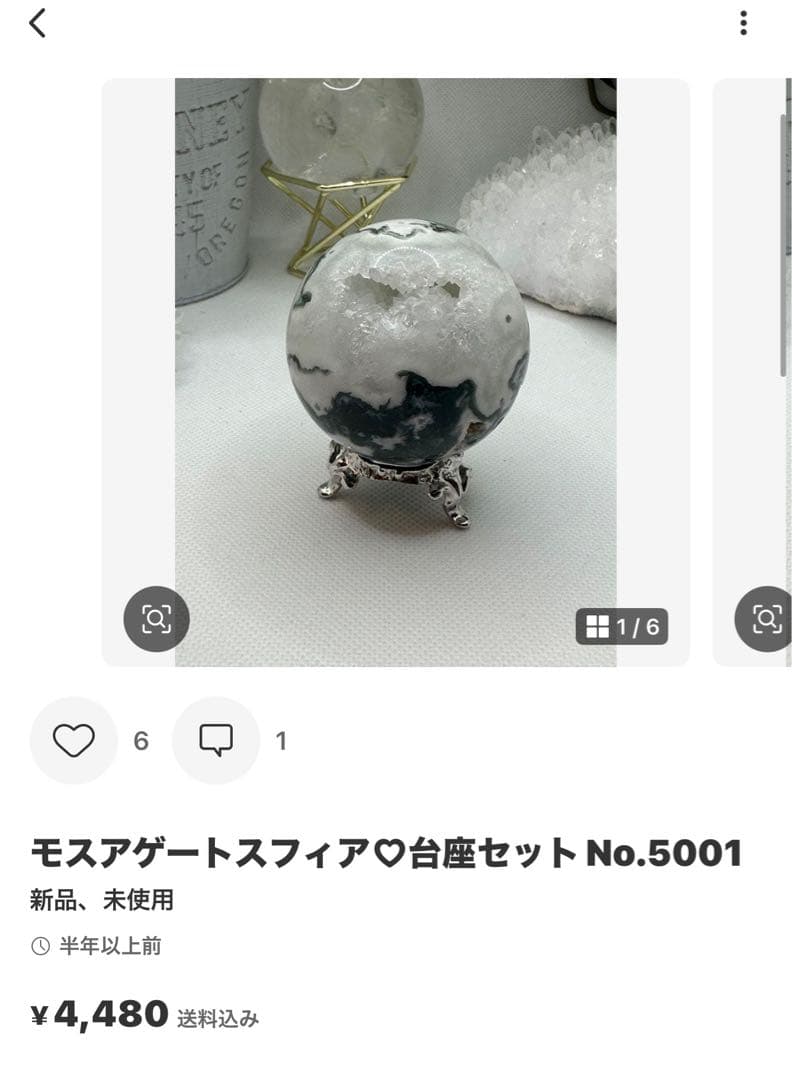Image resolution: width=792 pixels, height=1080 pixels.
Task: Open the comment count link showing 1
Action: (x=282, y=742)
